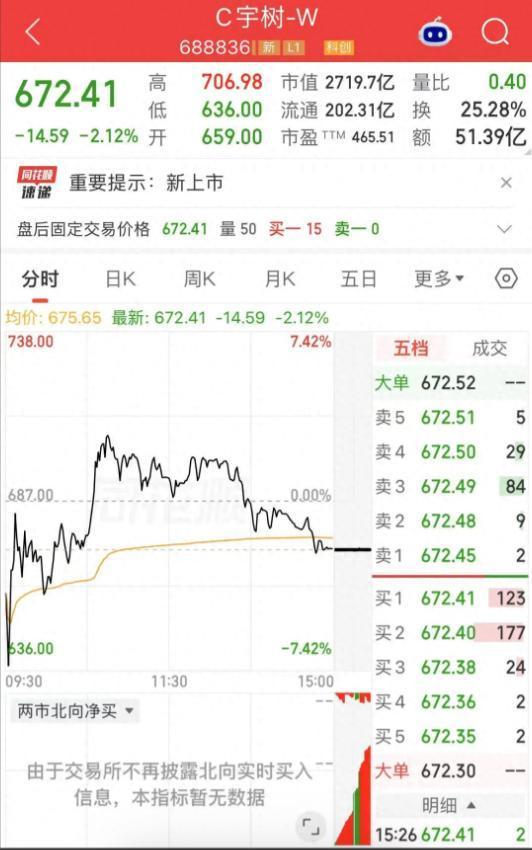Viewport: 532px width, 850px height.
Task: Select the 五日 chart tab
Action: point(358,279)
